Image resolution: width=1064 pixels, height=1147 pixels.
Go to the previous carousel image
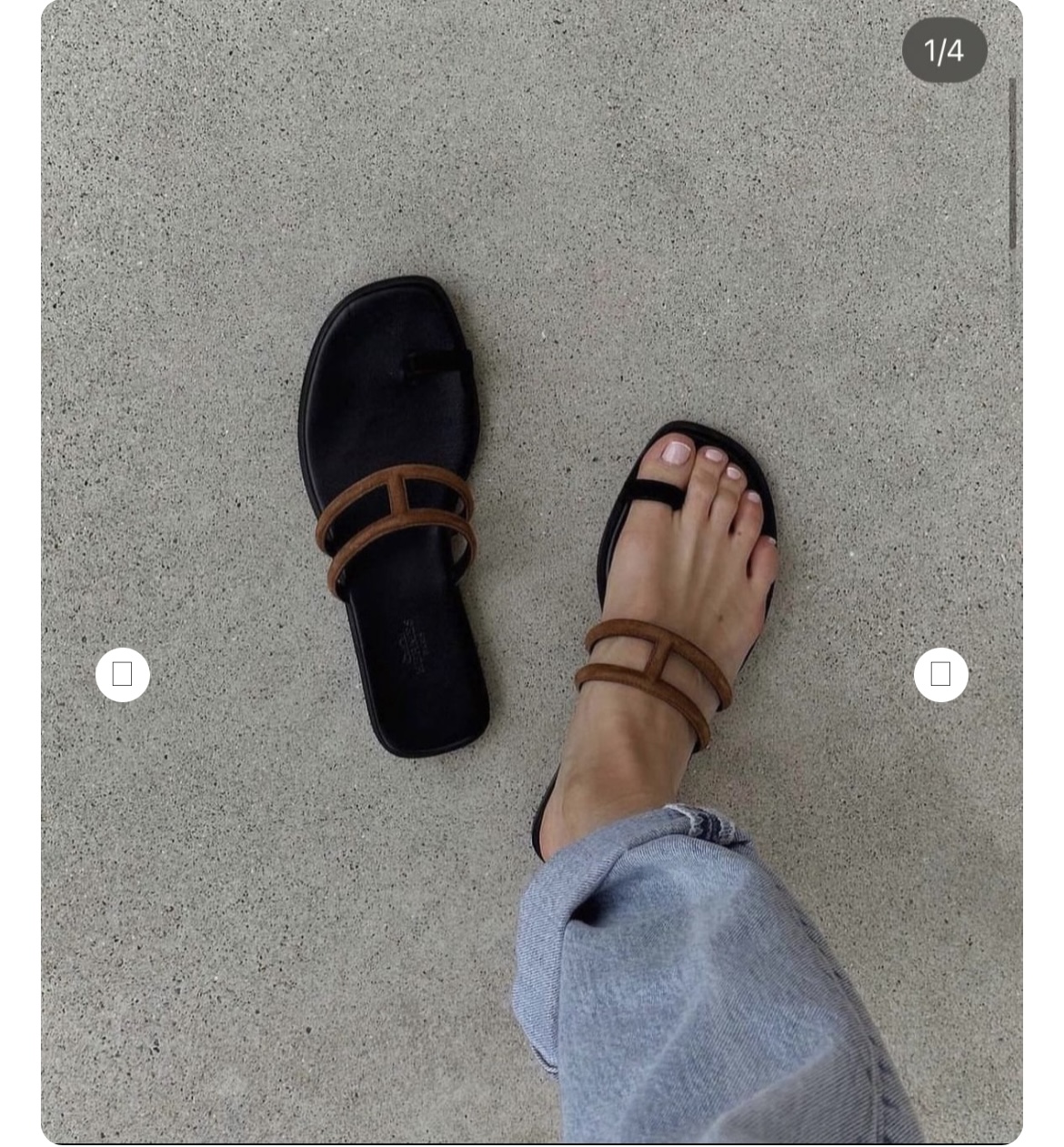[123, 674]
